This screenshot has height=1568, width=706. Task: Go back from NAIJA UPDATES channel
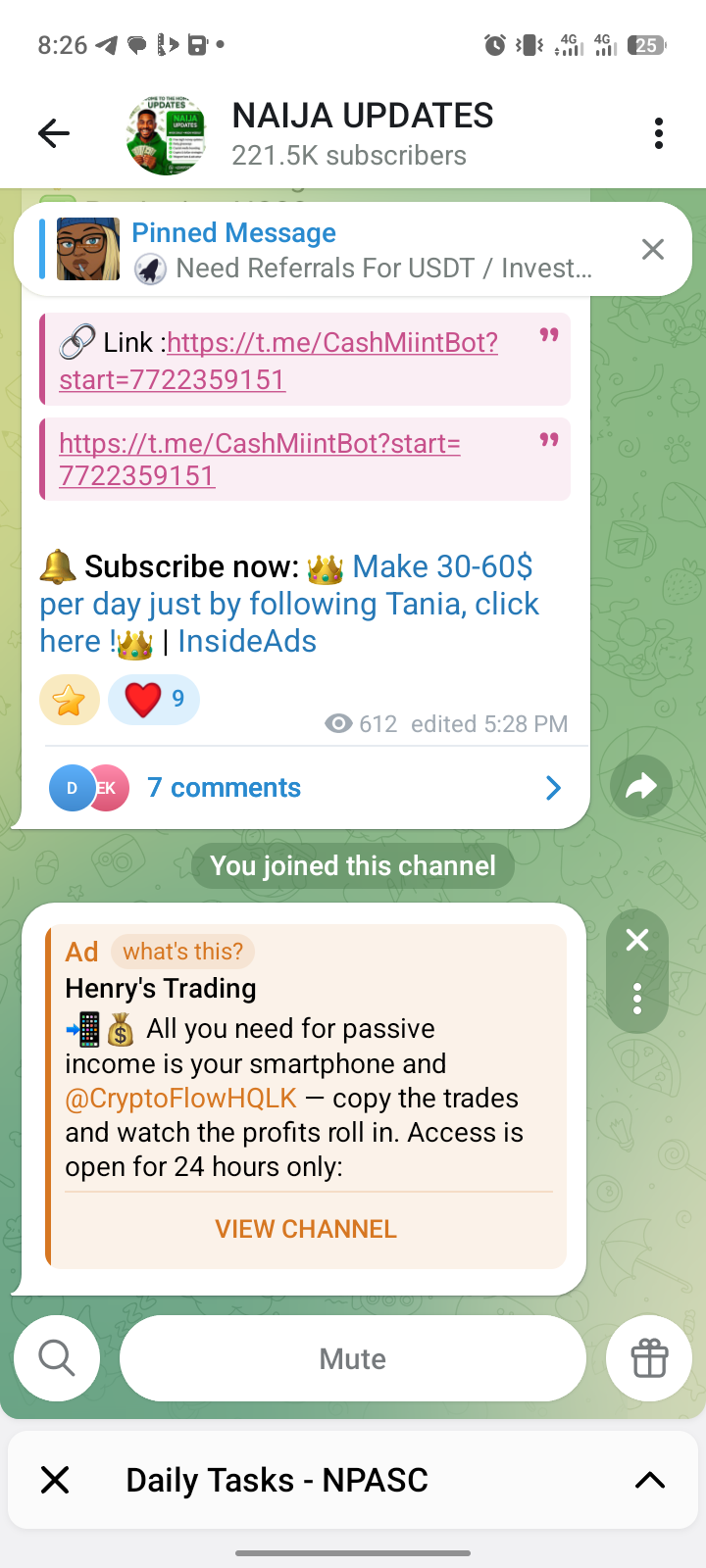click(54, 133)
